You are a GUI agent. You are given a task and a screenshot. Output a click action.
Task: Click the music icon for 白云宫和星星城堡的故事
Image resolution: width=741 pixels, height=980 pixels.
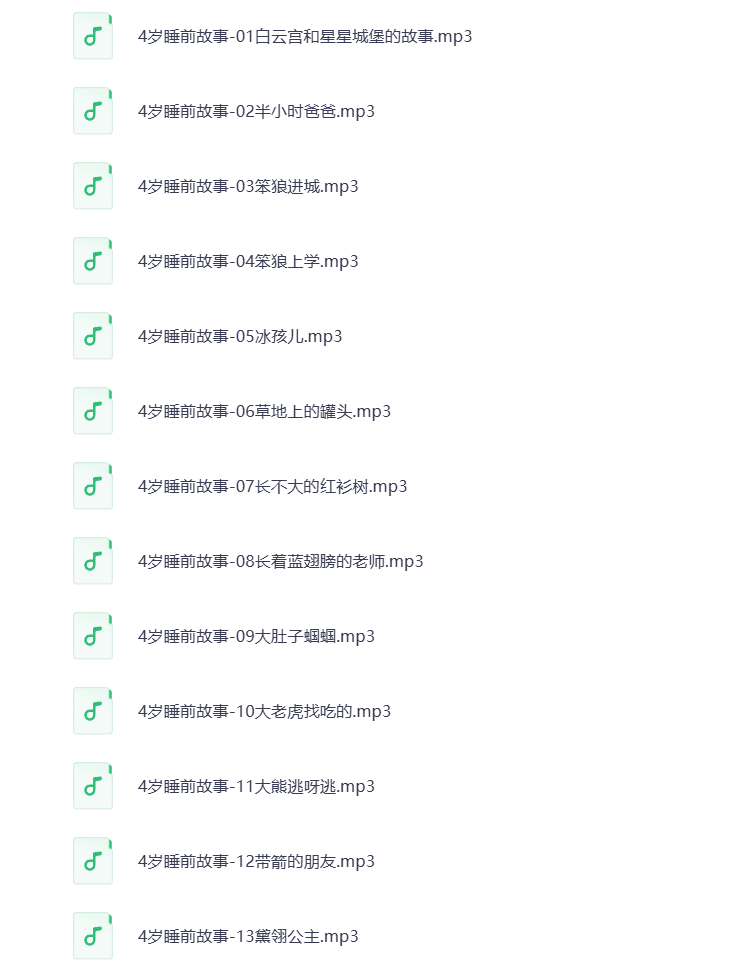click(x=93, y=35)
